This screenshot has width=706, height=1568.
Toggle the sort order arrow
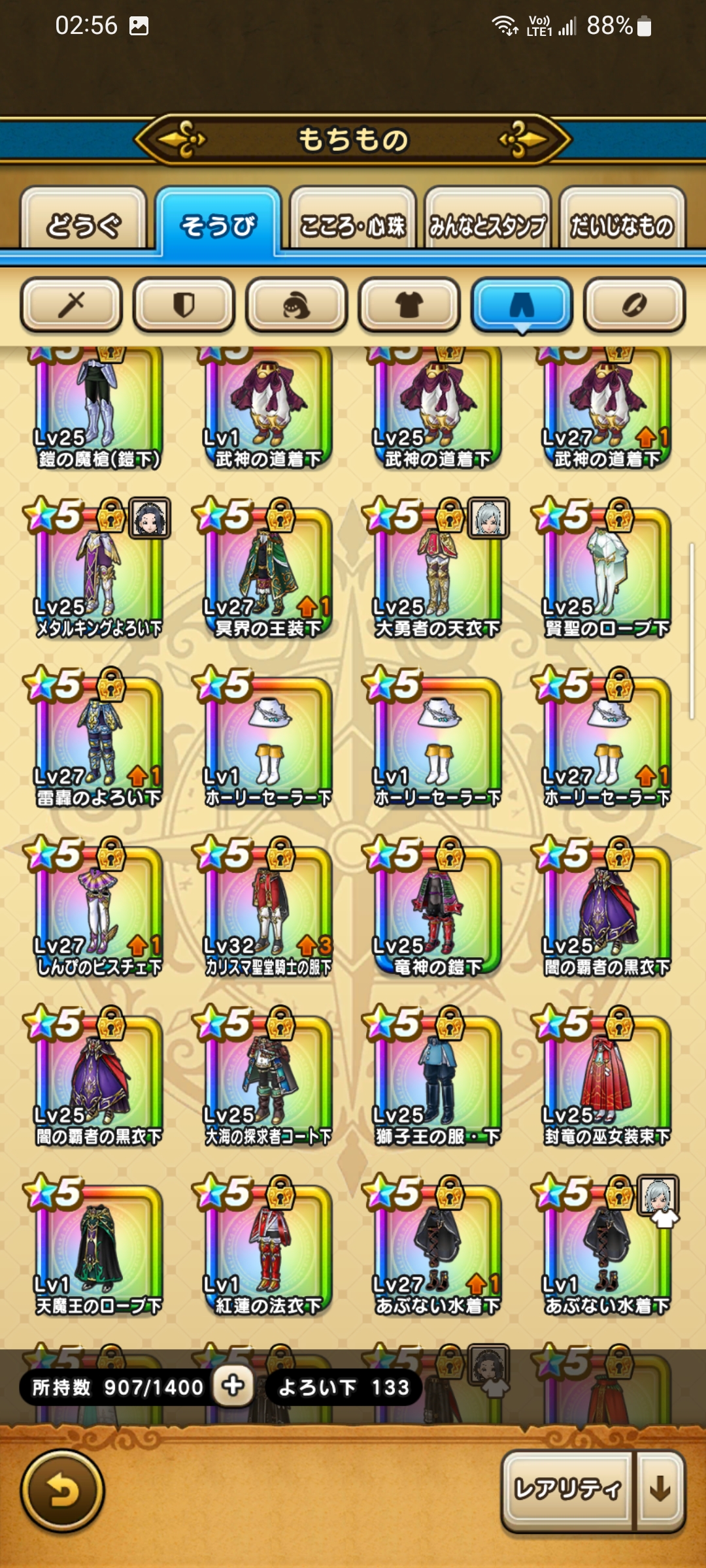pos(660,1490)
